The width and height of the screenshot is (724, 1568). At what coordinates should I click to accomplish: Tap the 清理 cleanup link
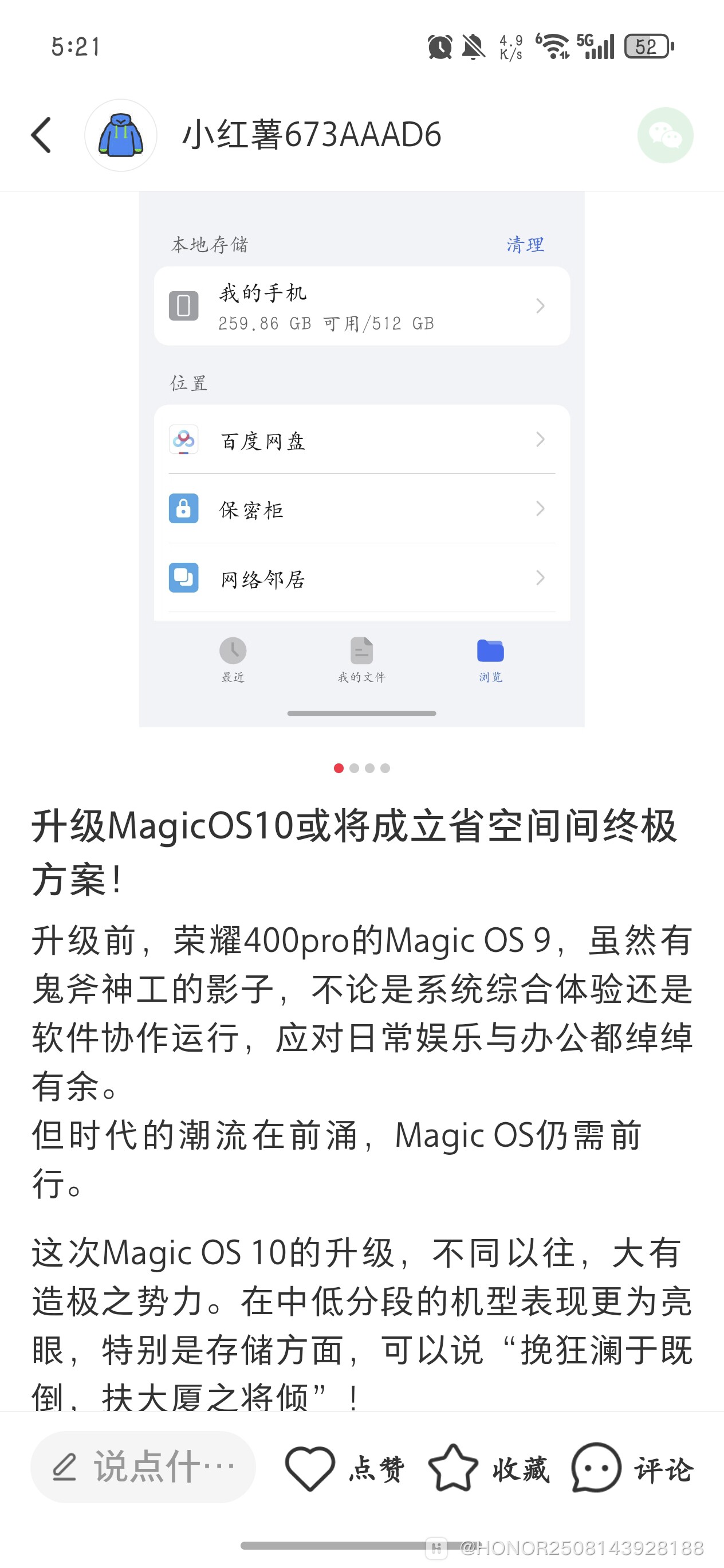click(x=524, y=244)
